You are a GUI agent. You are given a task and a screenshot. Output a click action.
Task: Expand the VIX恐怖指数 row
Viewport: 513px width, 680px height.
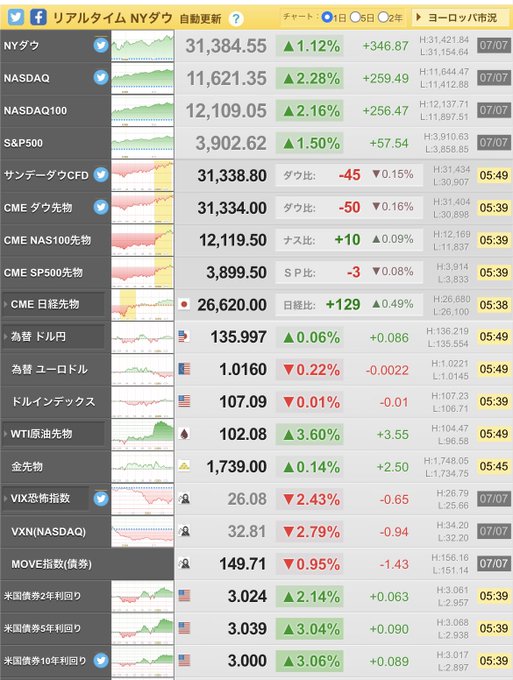tap(46, 498)
